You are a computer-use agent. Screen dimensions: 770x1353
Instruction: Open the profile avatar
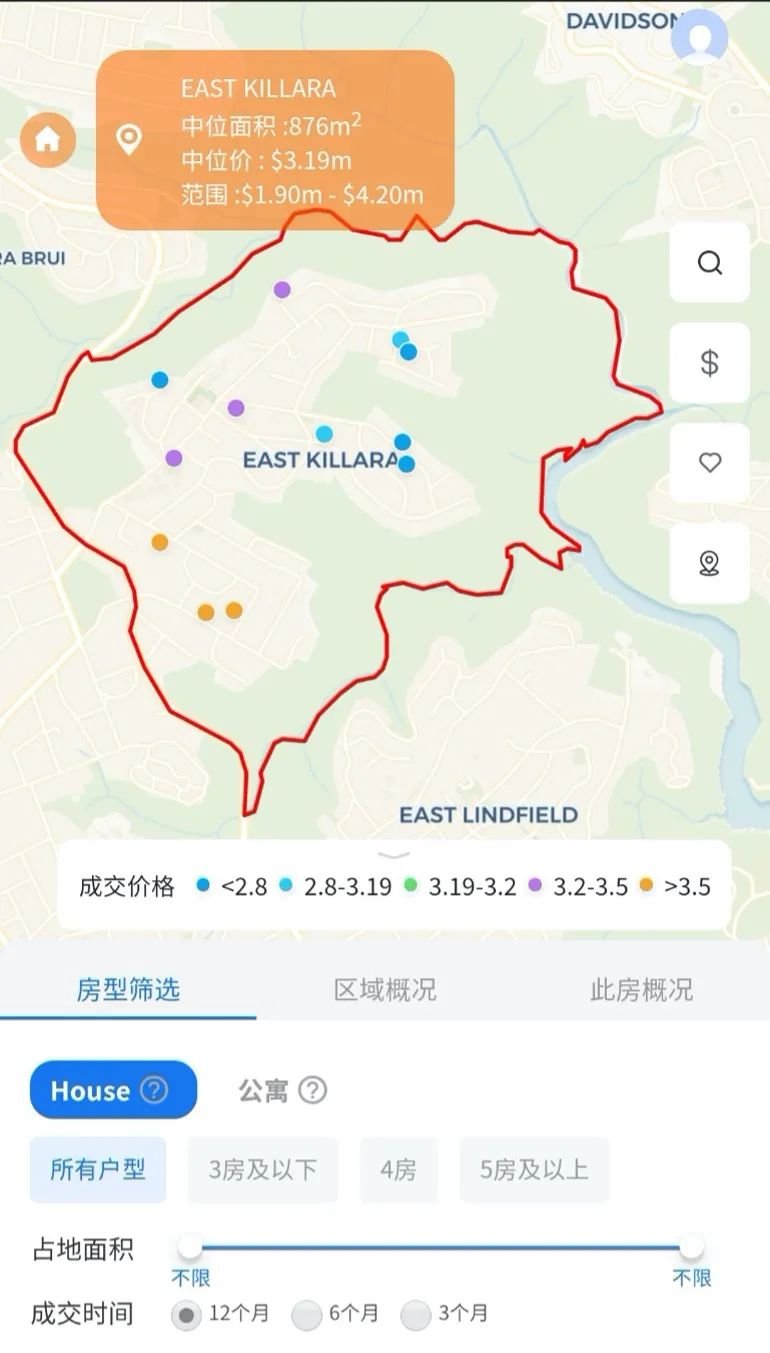tap(699, 38)
